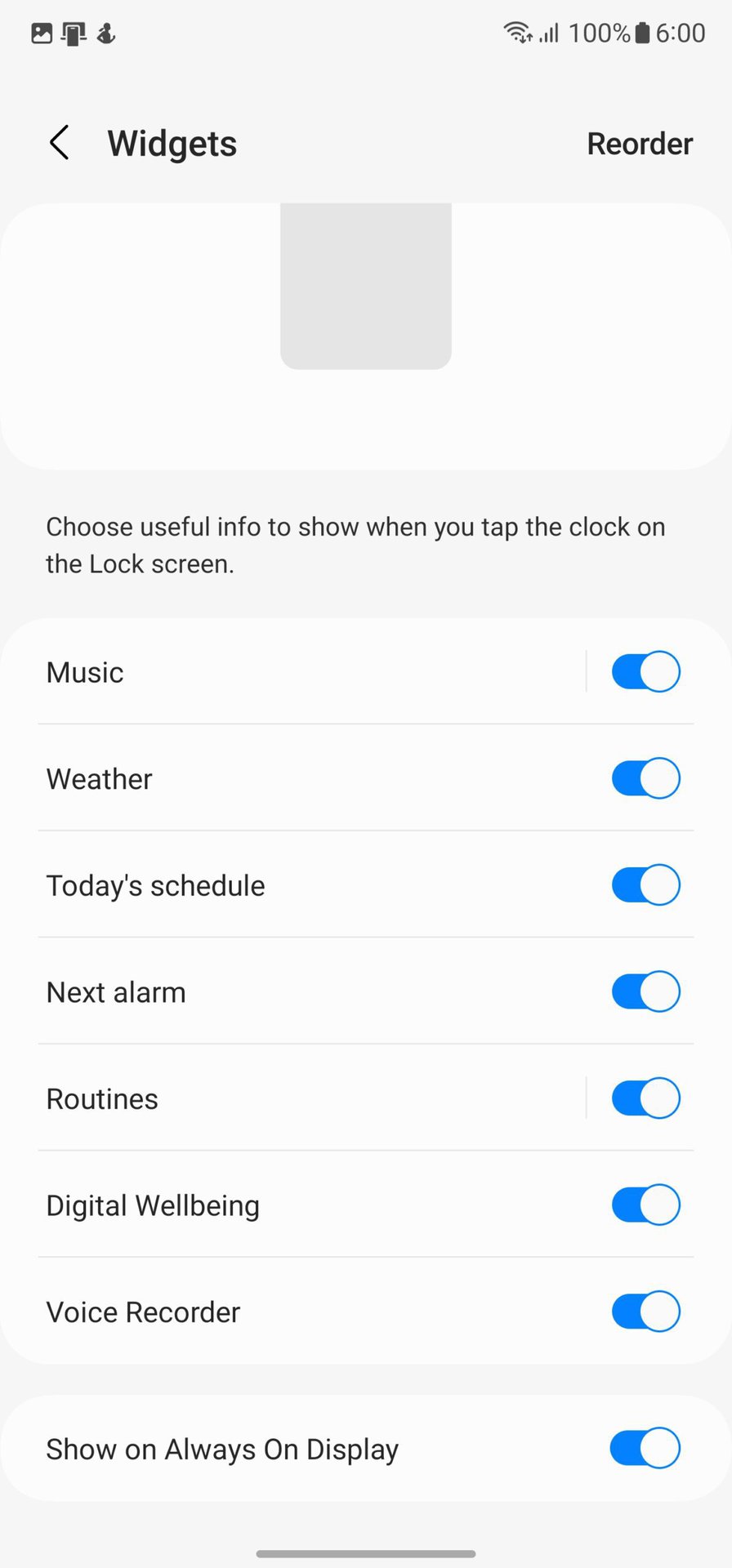
Task: Turn off the Music widget switch
Action: [645, 672]
